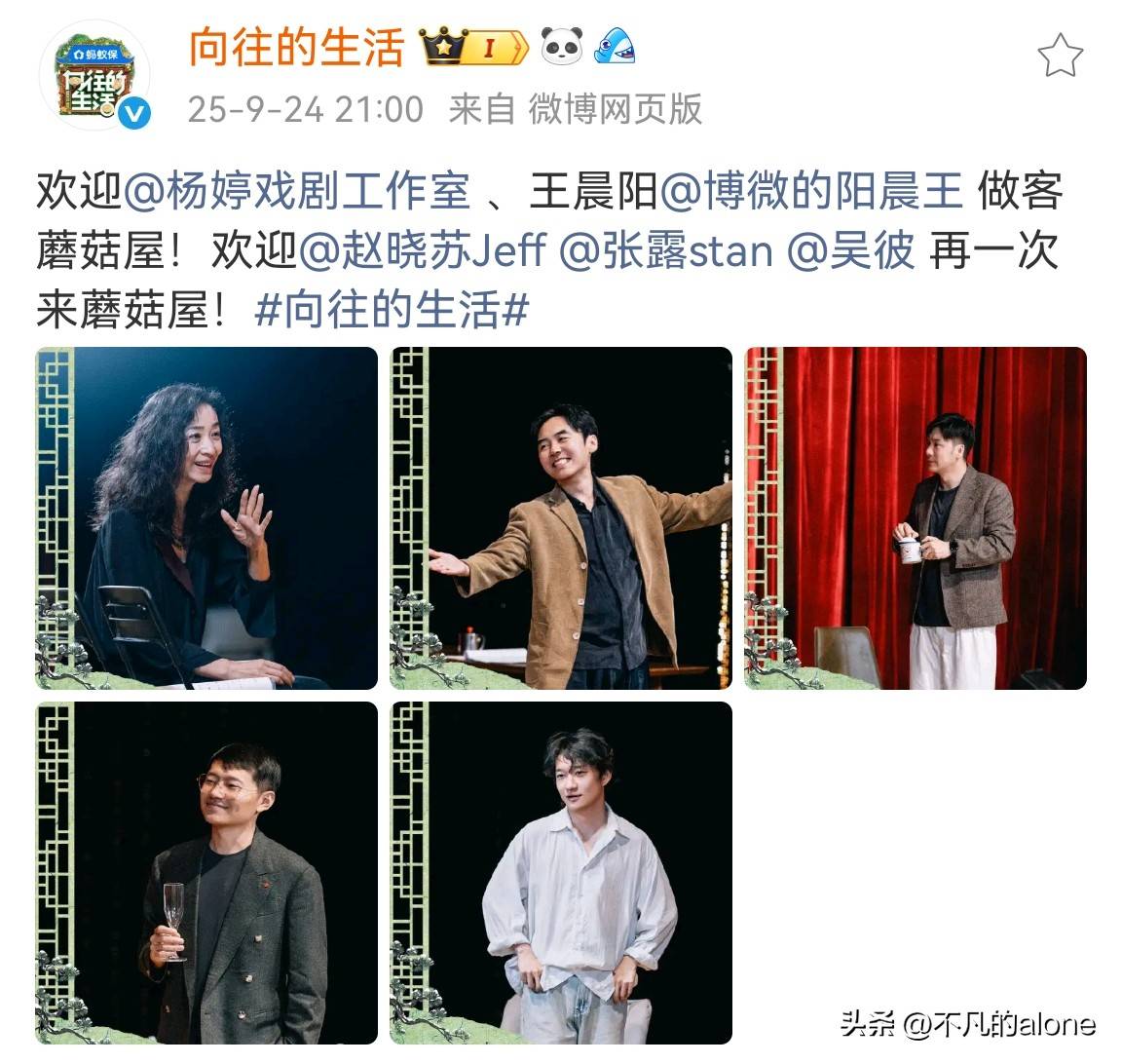Open the 向往的生活 account name
1122x1064 pixels.
296,47
